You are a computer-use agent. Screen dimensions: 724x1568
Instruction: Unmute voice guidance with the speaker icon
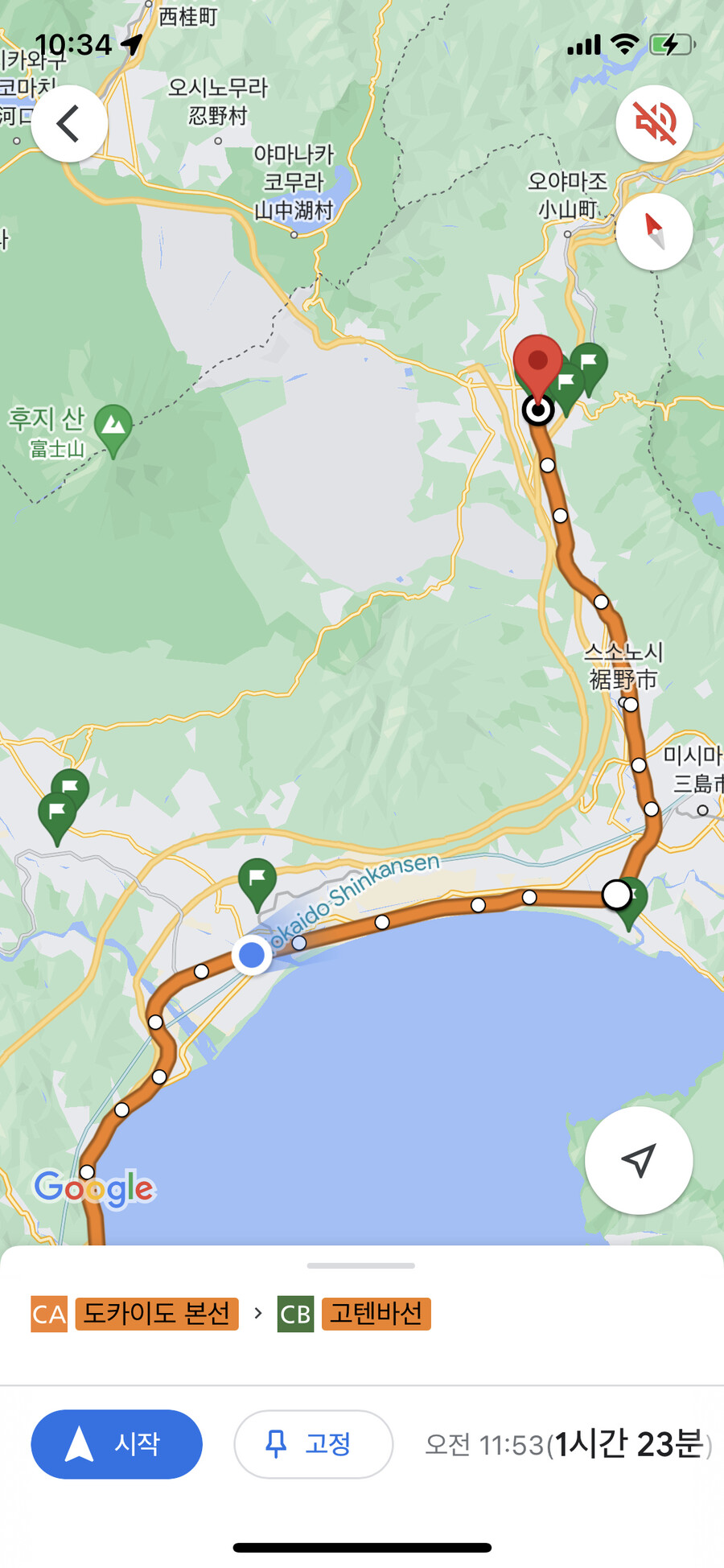(x=654, y=123)
